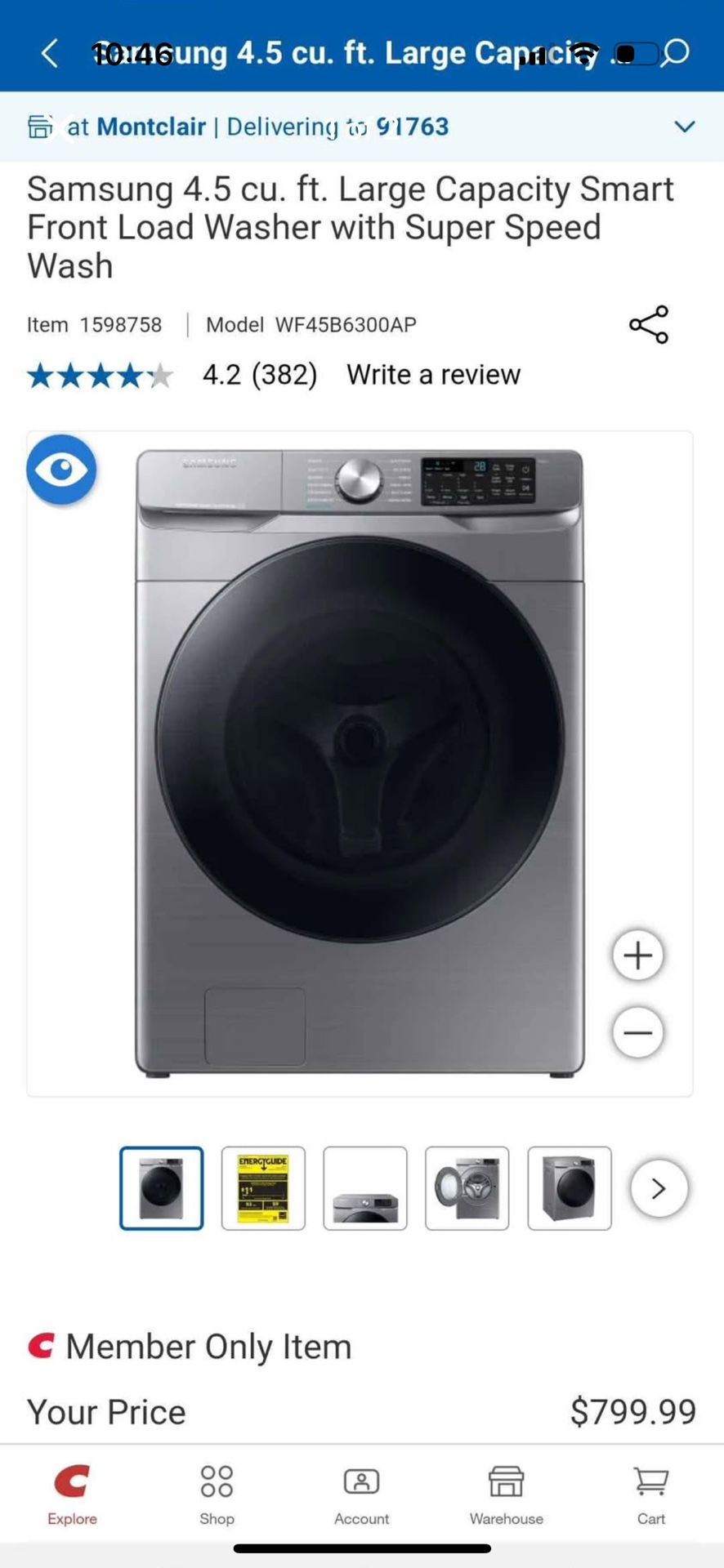The height and width of the screenshot is (1568, 724).
Task: Share this Samsung washer product
Action: click(x=649, y=325)
